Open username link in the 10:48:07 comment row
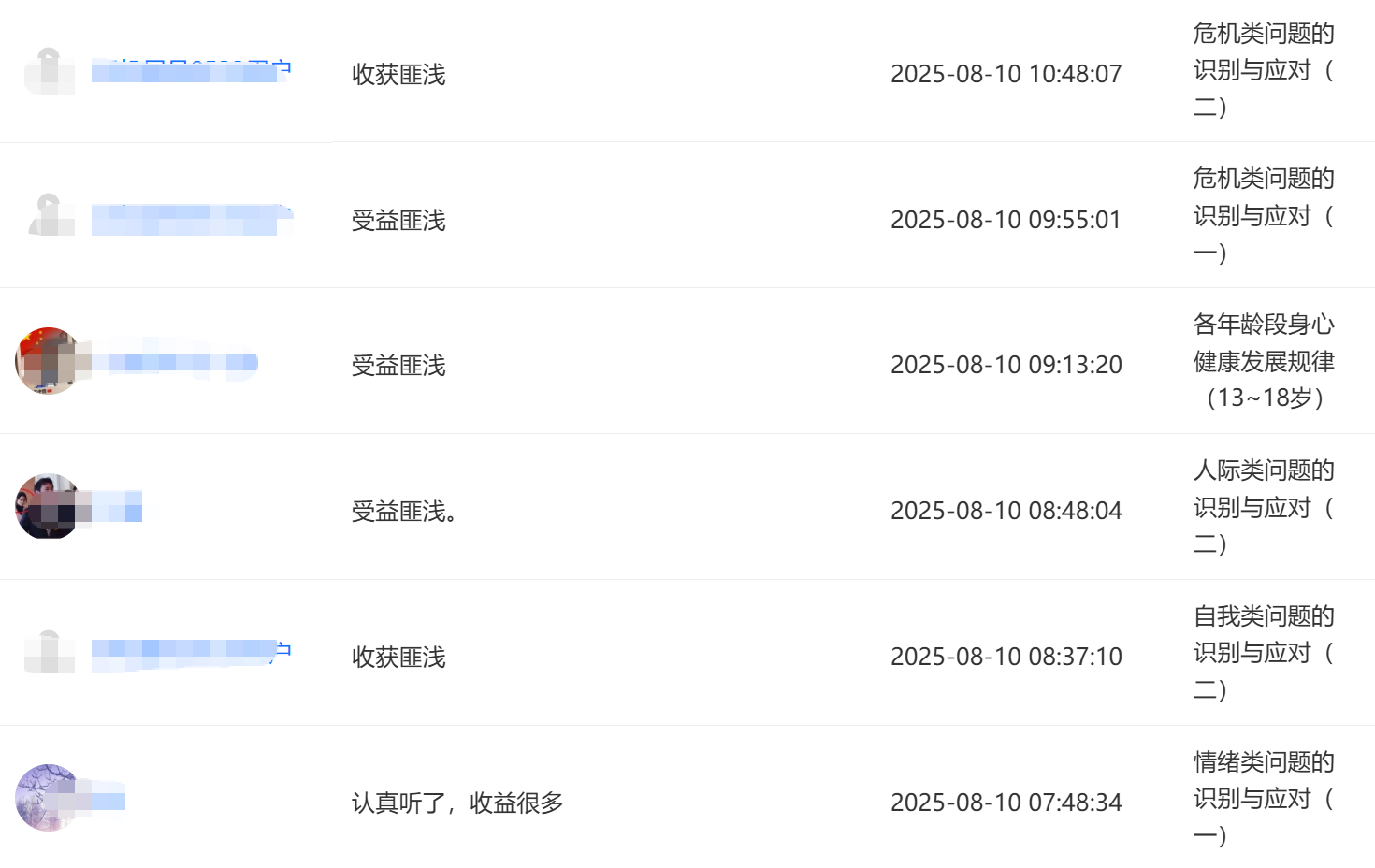Viewport: 1375px width, 868px height. click(191, 72)
